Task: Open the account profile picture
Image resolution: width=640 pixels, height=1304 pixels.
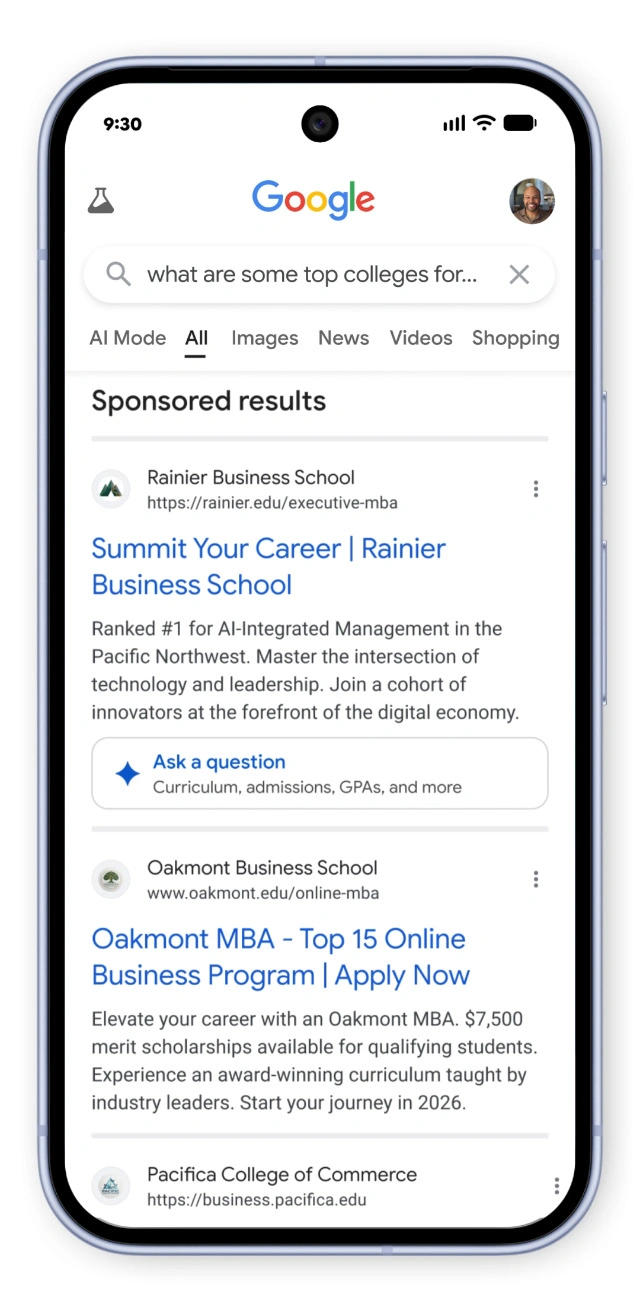Action: pyautogui.click(x=531, y=201)
